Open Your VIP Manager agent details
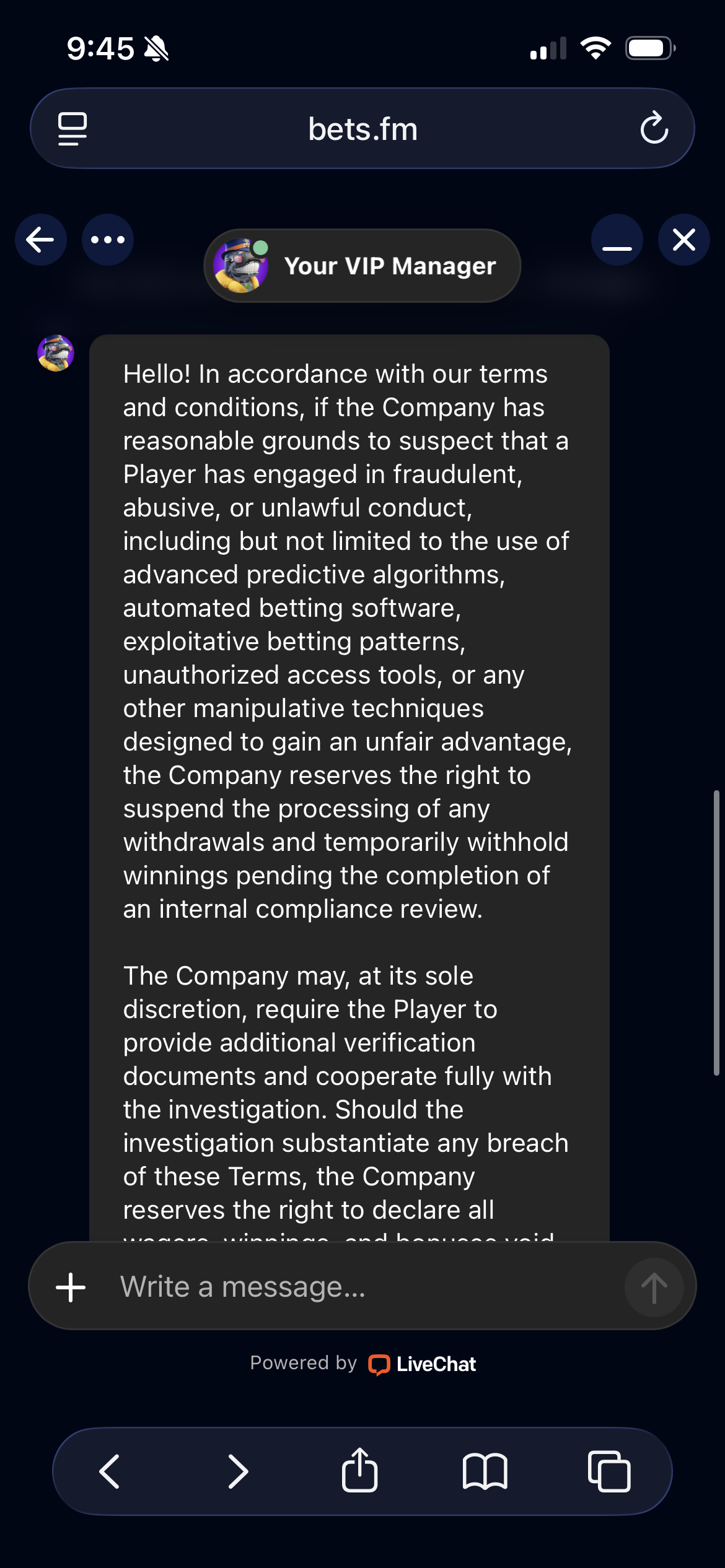725x1568 pixels. 362,266
